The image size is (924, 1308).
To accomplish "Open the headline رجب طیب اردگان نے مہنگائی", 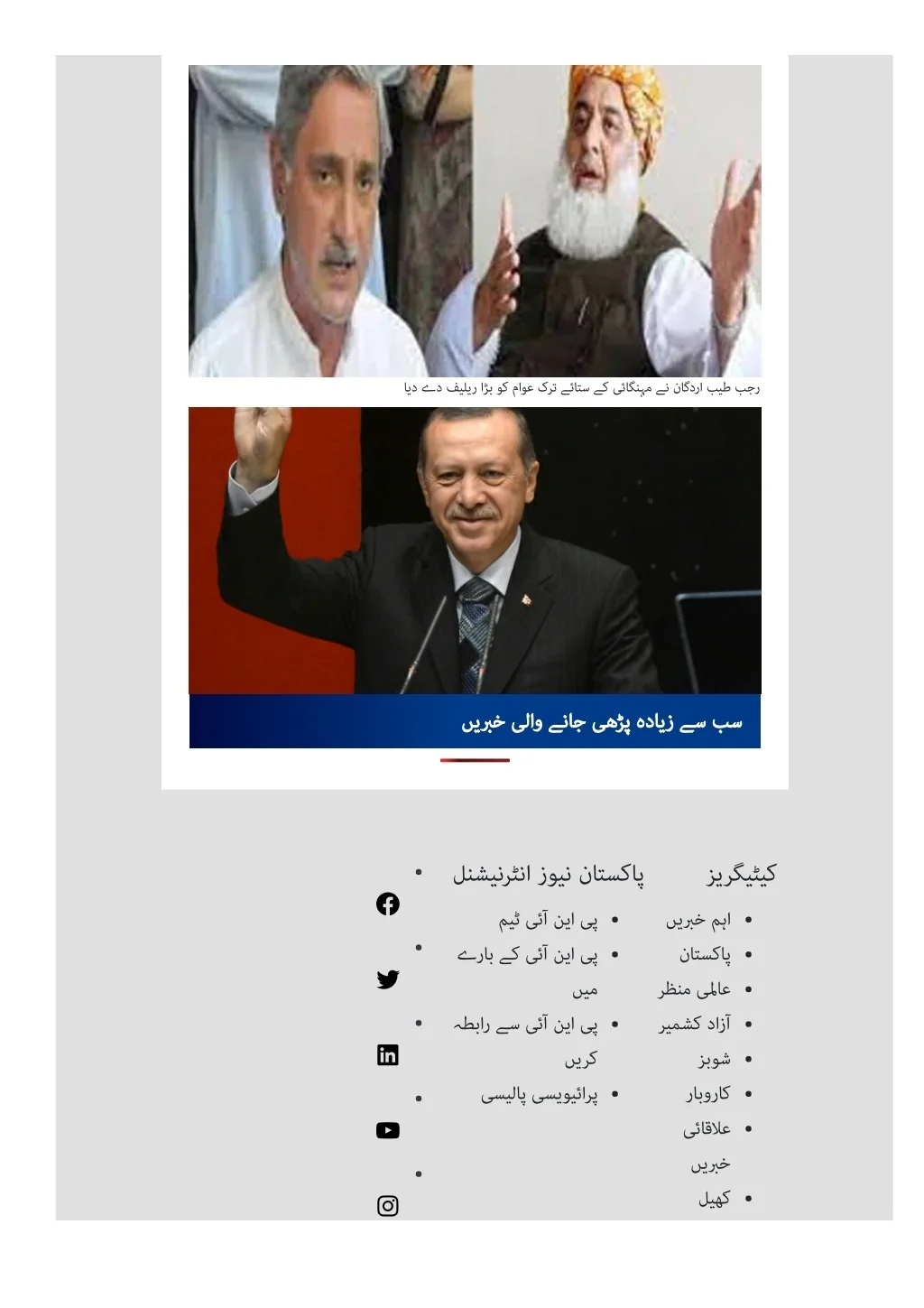I will coord(581,388).
